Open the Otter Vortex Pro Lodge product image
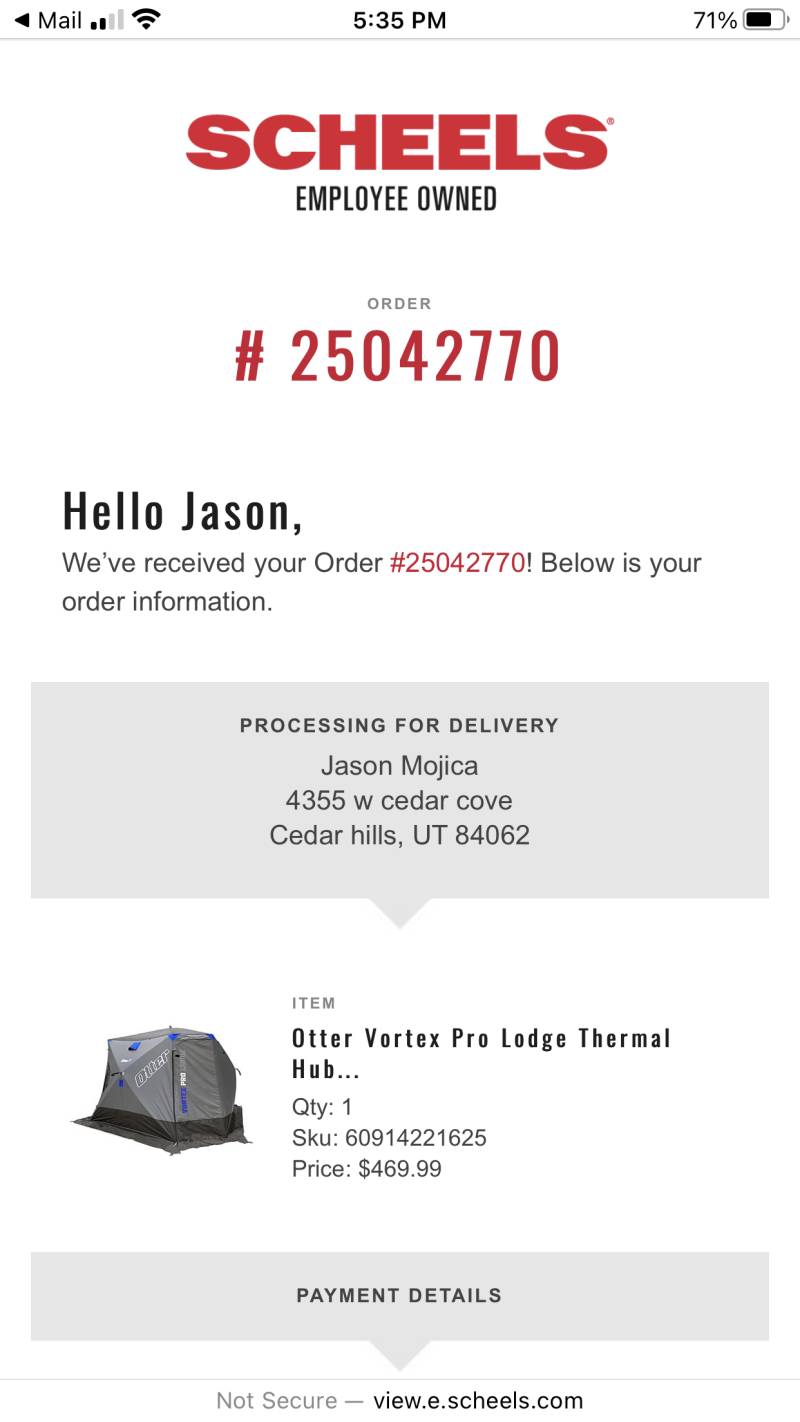800x1422 pixels. click(x=162, y=1090)
